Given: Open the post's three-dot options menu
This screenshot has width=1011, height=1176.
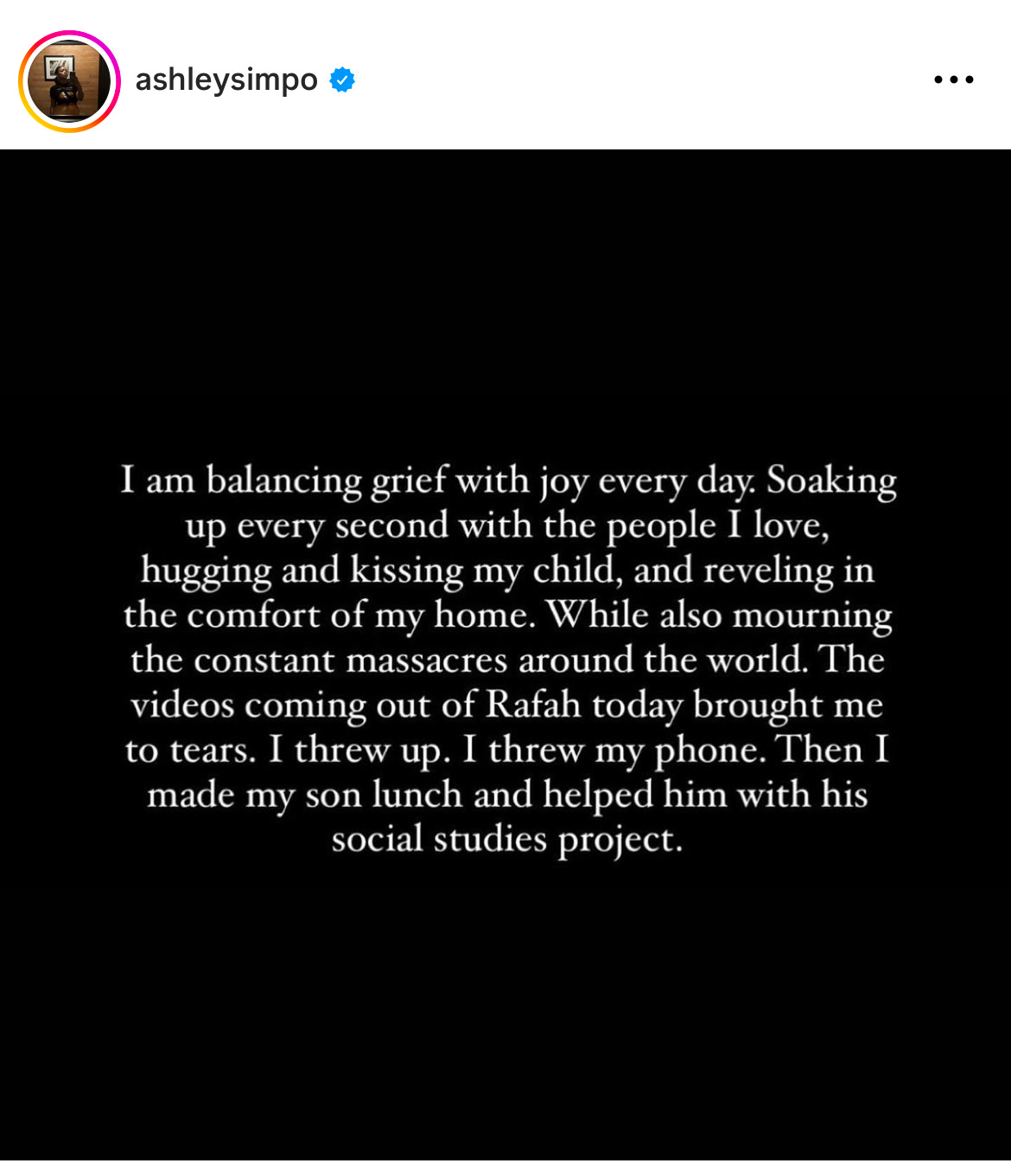Looking at the screenshot, I should [953, 80].
